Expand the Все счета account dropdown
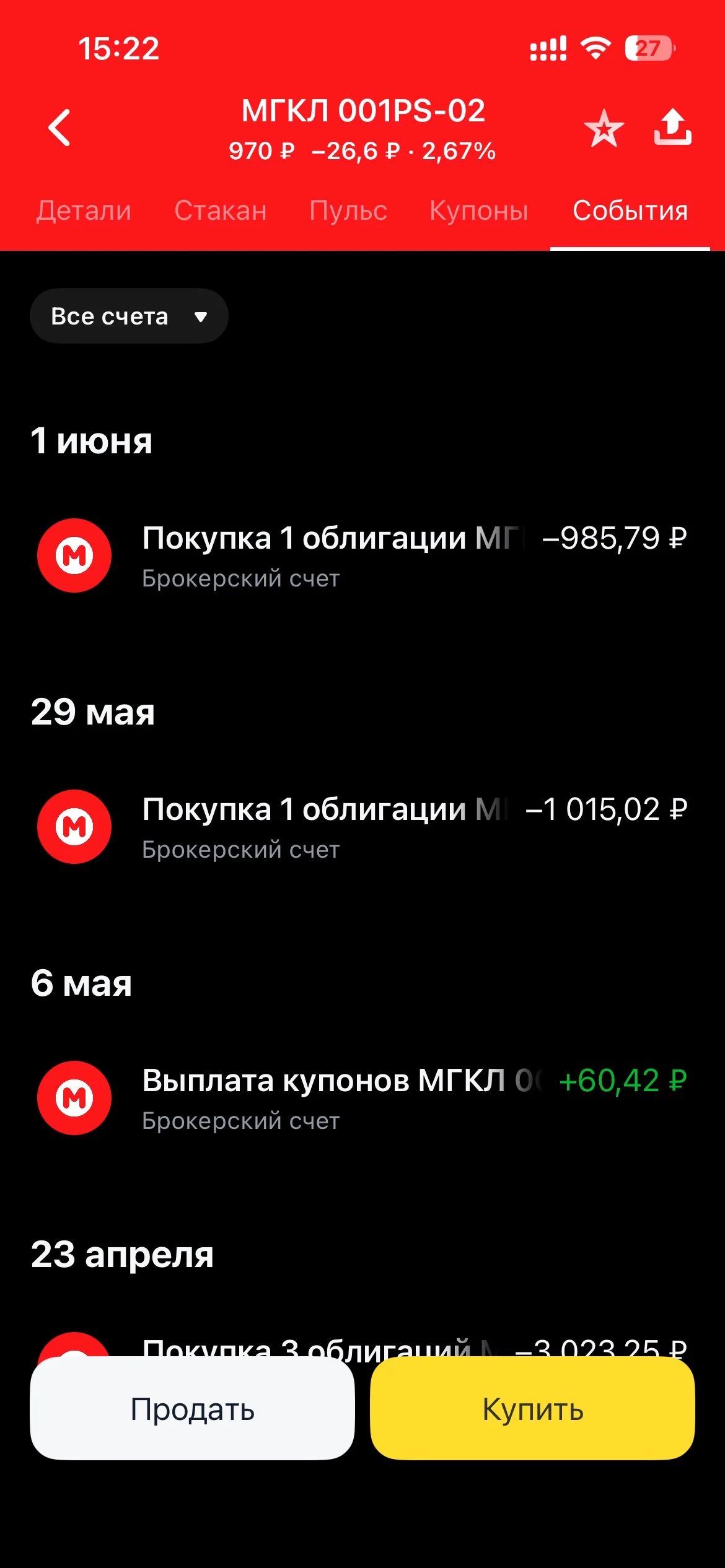 [x=129, y=316]
